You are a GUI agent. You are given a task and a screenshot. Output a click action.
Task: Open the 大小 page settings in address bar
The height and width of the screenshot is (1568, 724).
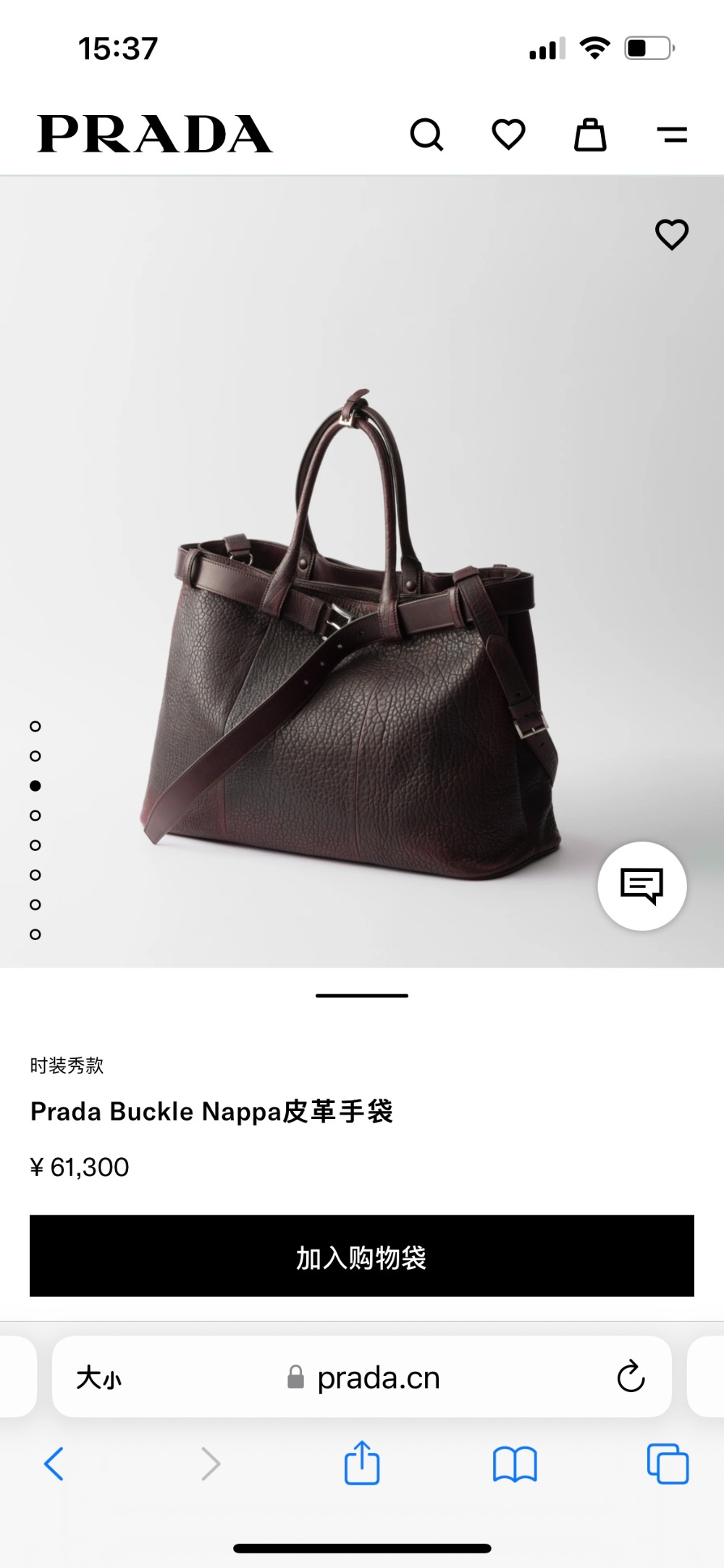click(99, 1378)
